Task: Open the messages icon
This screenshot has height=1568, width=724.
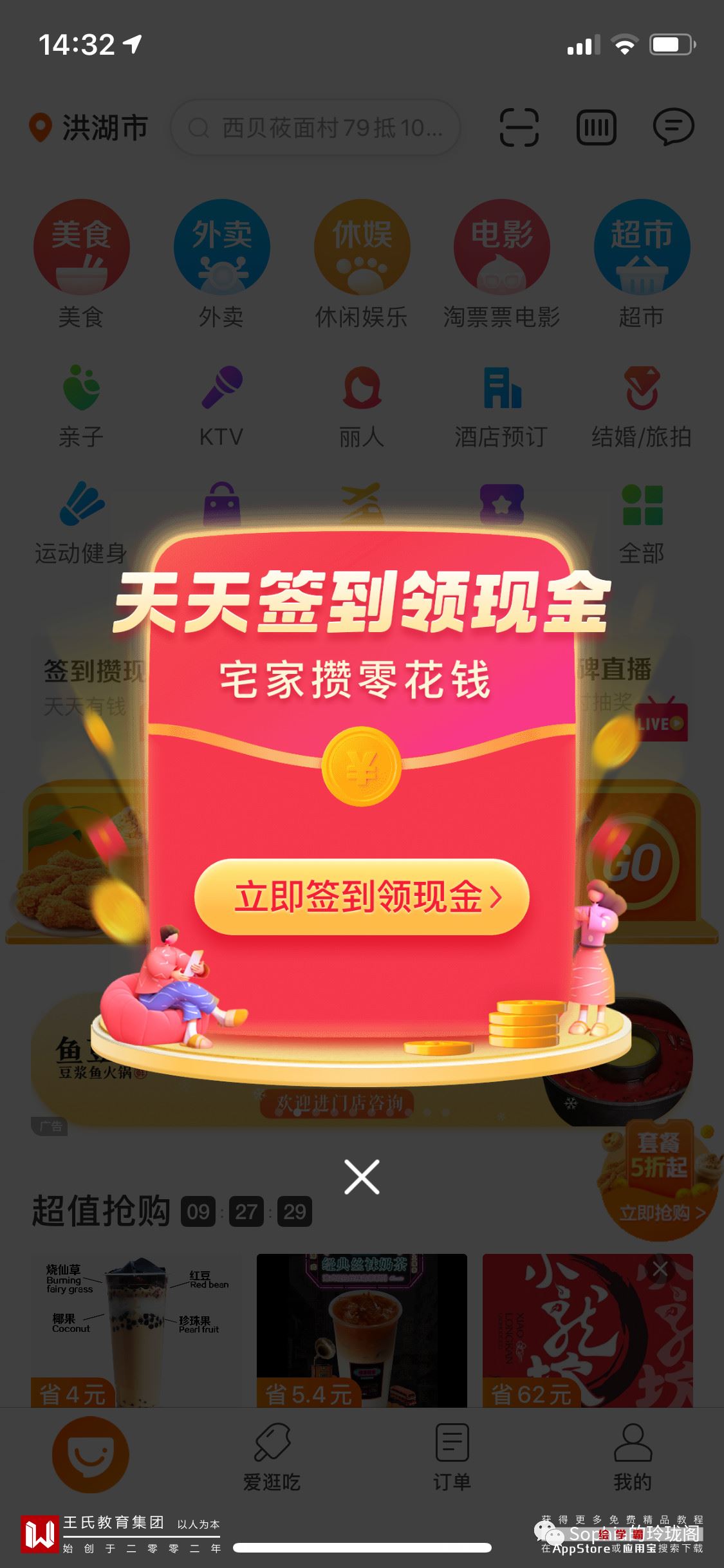Action: [673, 127]
